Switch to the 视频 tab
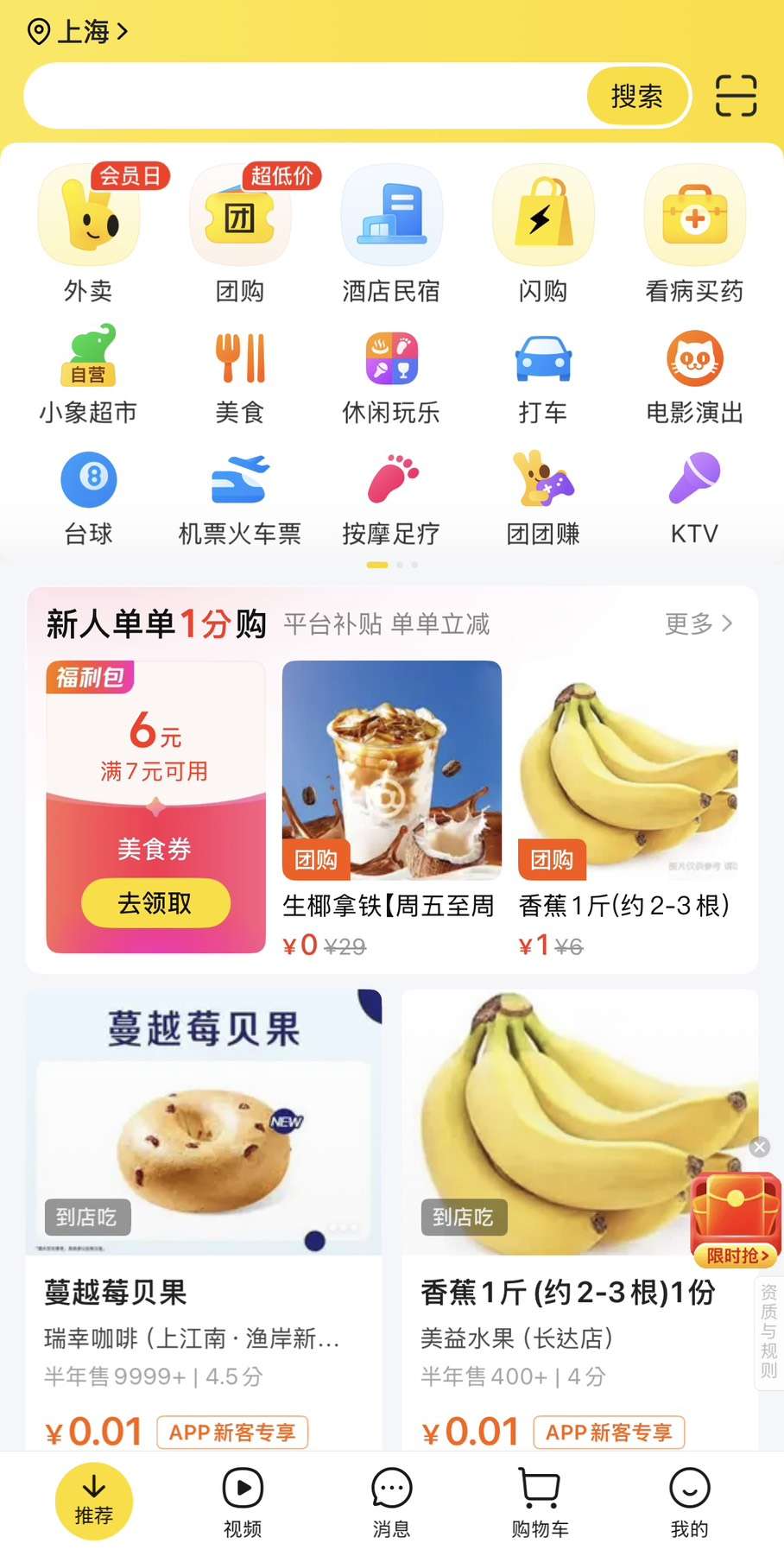784x1556 pixels. [x=243, y=1502]
